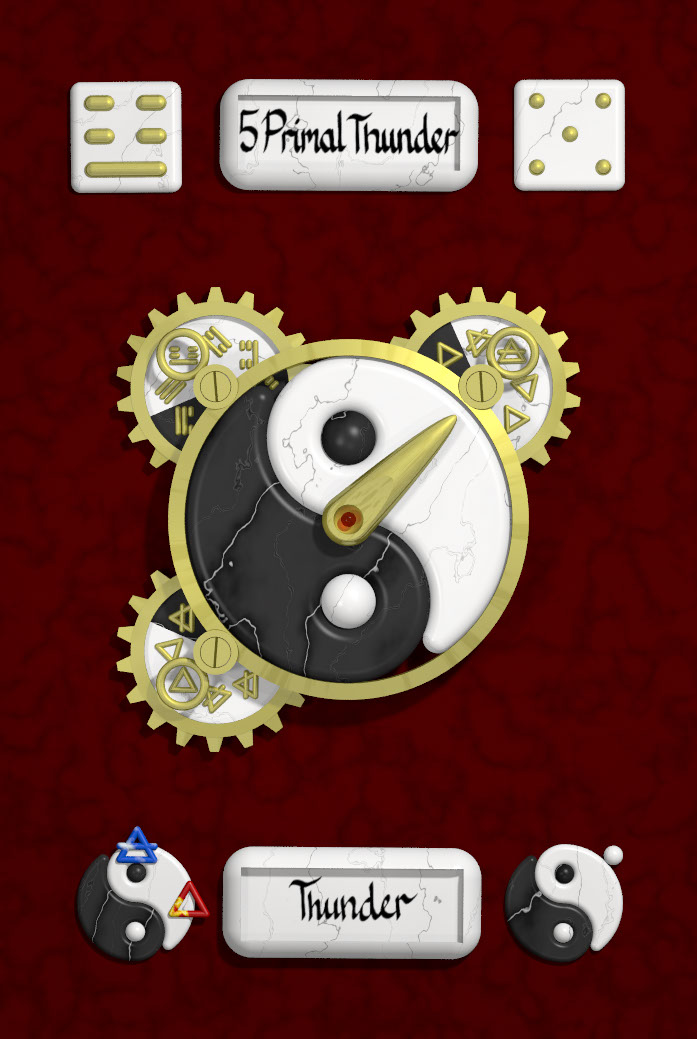
Task: Tap the trigram lines tile
Action: pos(125,136)
